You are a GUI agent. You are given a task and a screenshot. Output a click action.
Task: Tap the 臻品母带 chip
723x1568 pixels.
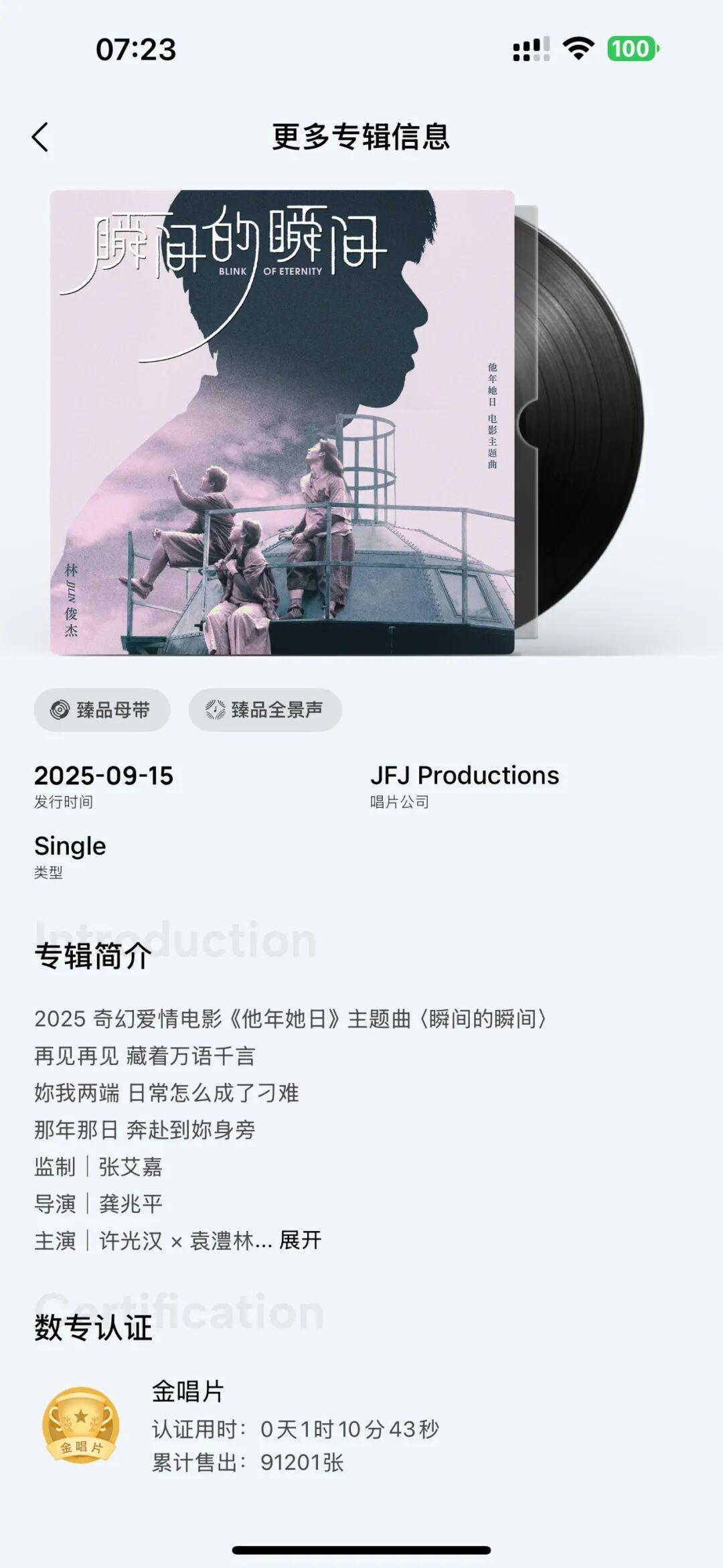pos(102,710)
